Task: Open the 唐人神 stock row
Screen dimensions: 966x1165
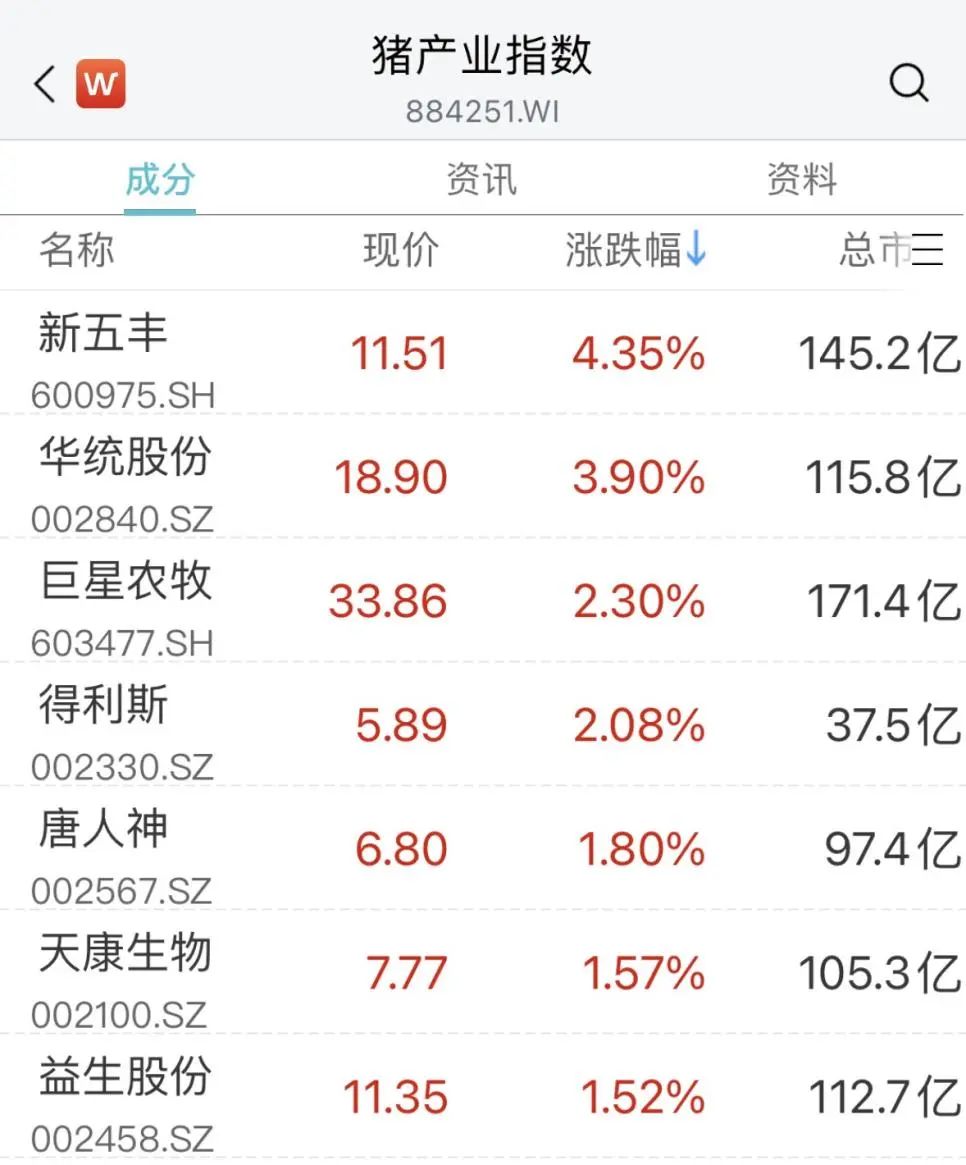Action: point(103,829)
